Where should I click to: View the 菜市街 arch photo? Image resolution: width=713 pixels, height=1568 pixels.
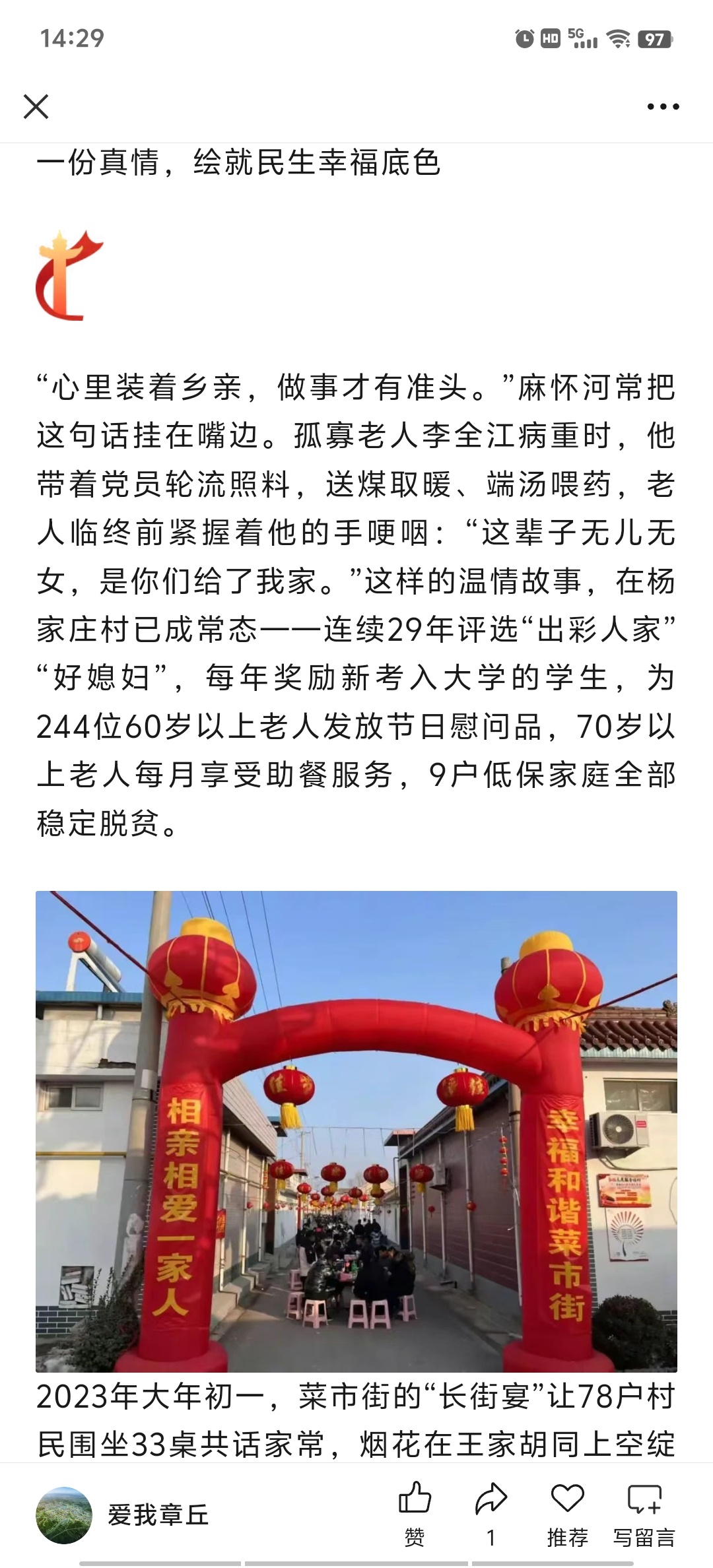356,1131
